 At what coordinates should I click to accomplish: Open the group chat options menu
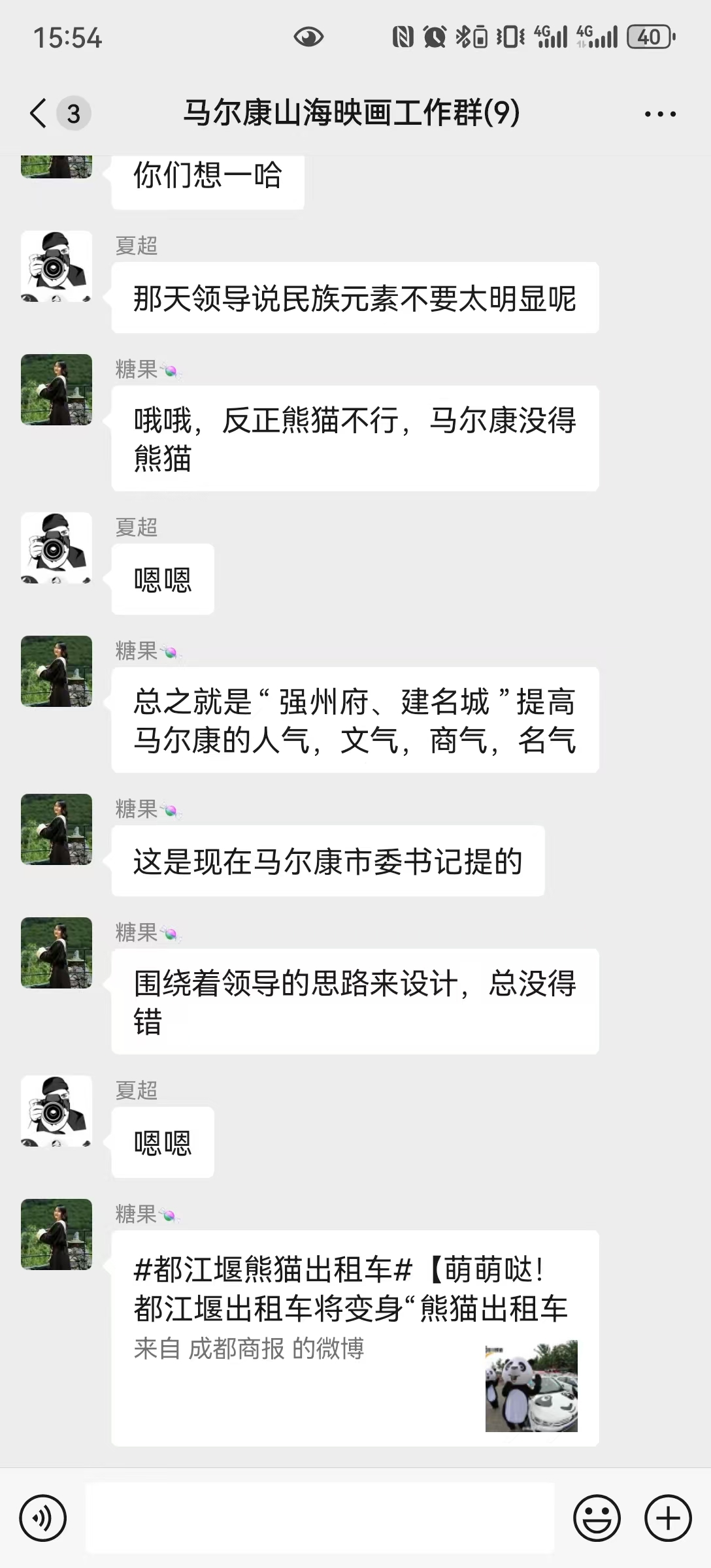pyautogui.click(x=659, y=114)
